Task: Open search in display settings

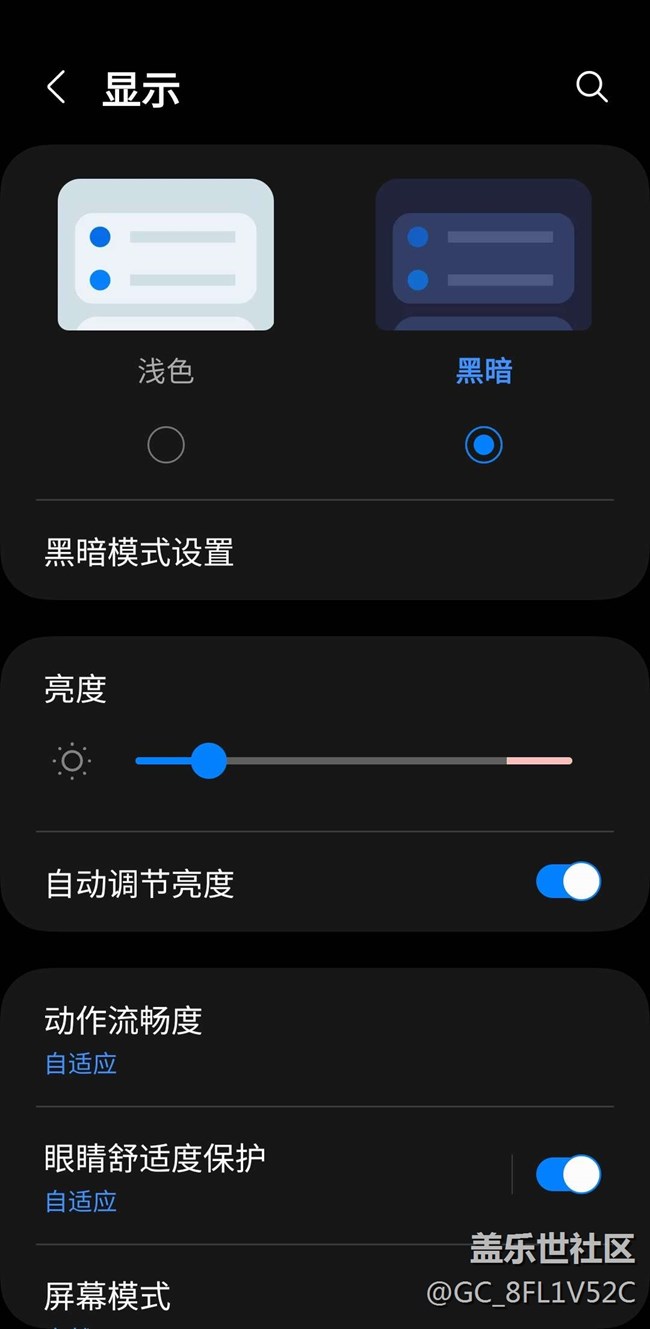Action: (x=592, y=87)
